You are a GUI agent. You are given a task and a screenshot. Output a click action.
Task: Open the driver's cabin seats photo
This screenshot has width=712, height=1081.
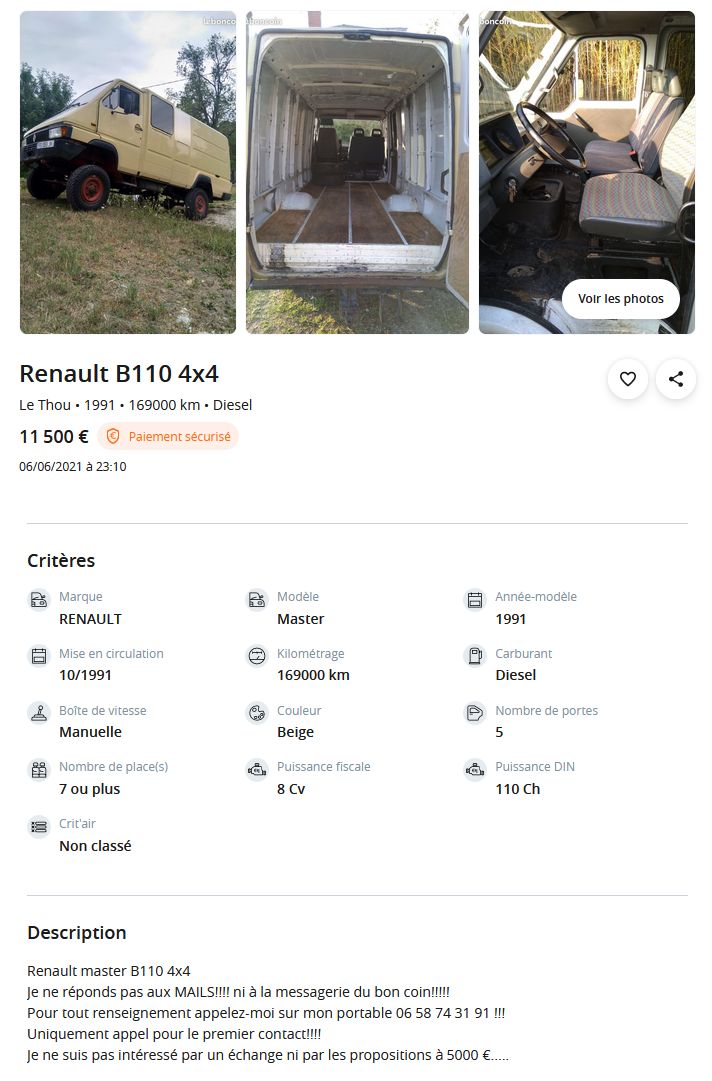tap(586, 150)
